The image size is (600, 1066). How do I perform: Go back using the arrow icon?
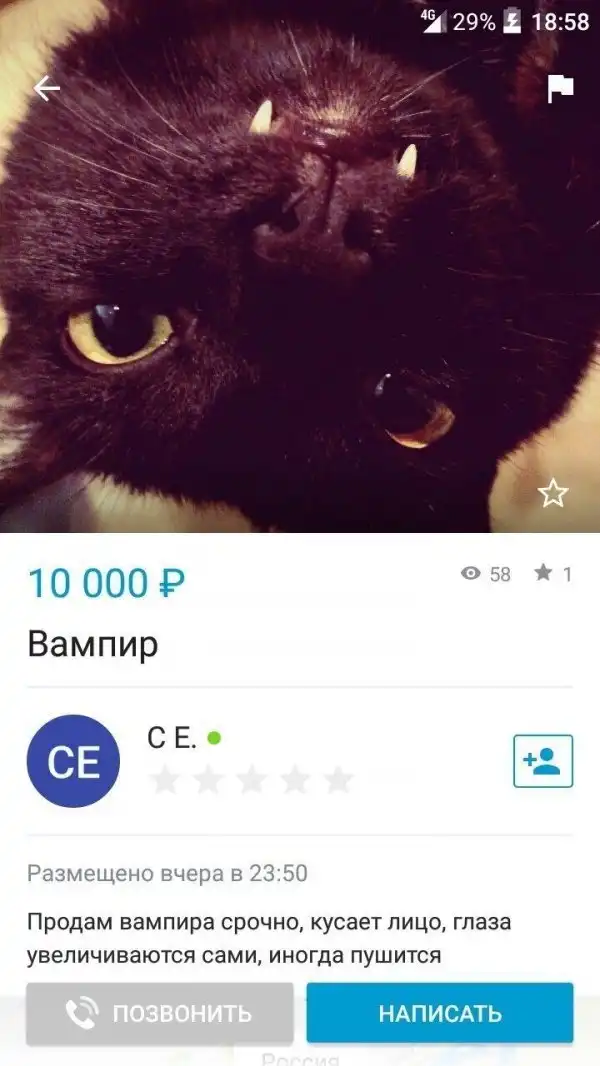click(46, 89)
